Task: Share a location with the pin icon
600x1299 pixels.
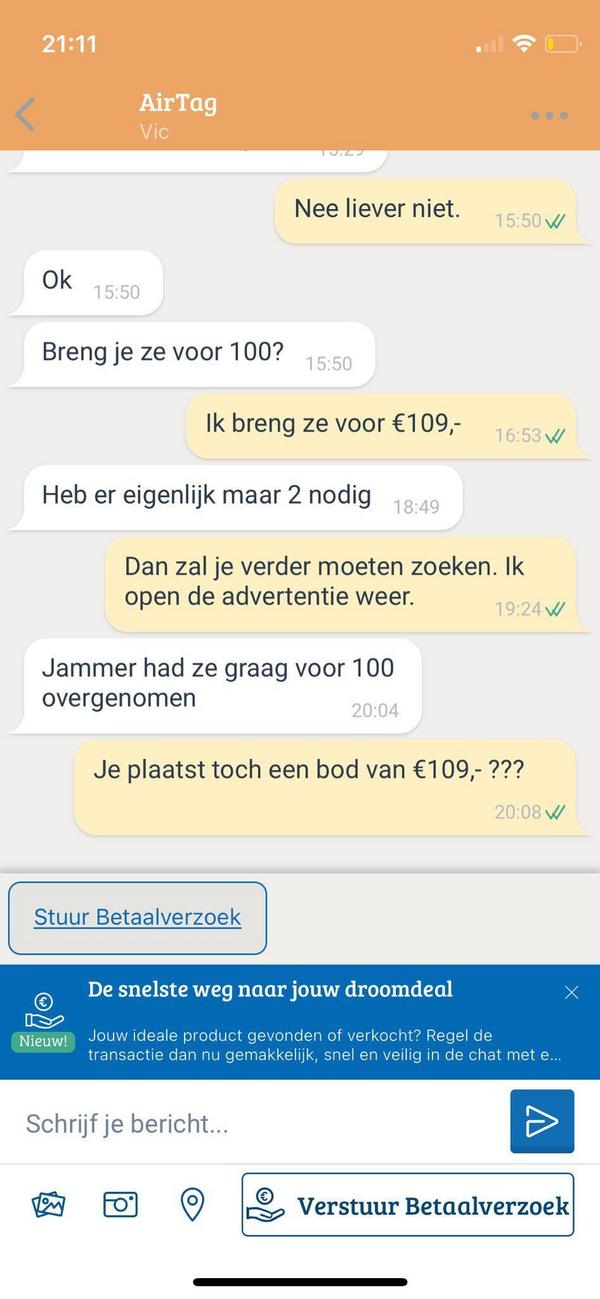Action: (x=192, y=1204)
